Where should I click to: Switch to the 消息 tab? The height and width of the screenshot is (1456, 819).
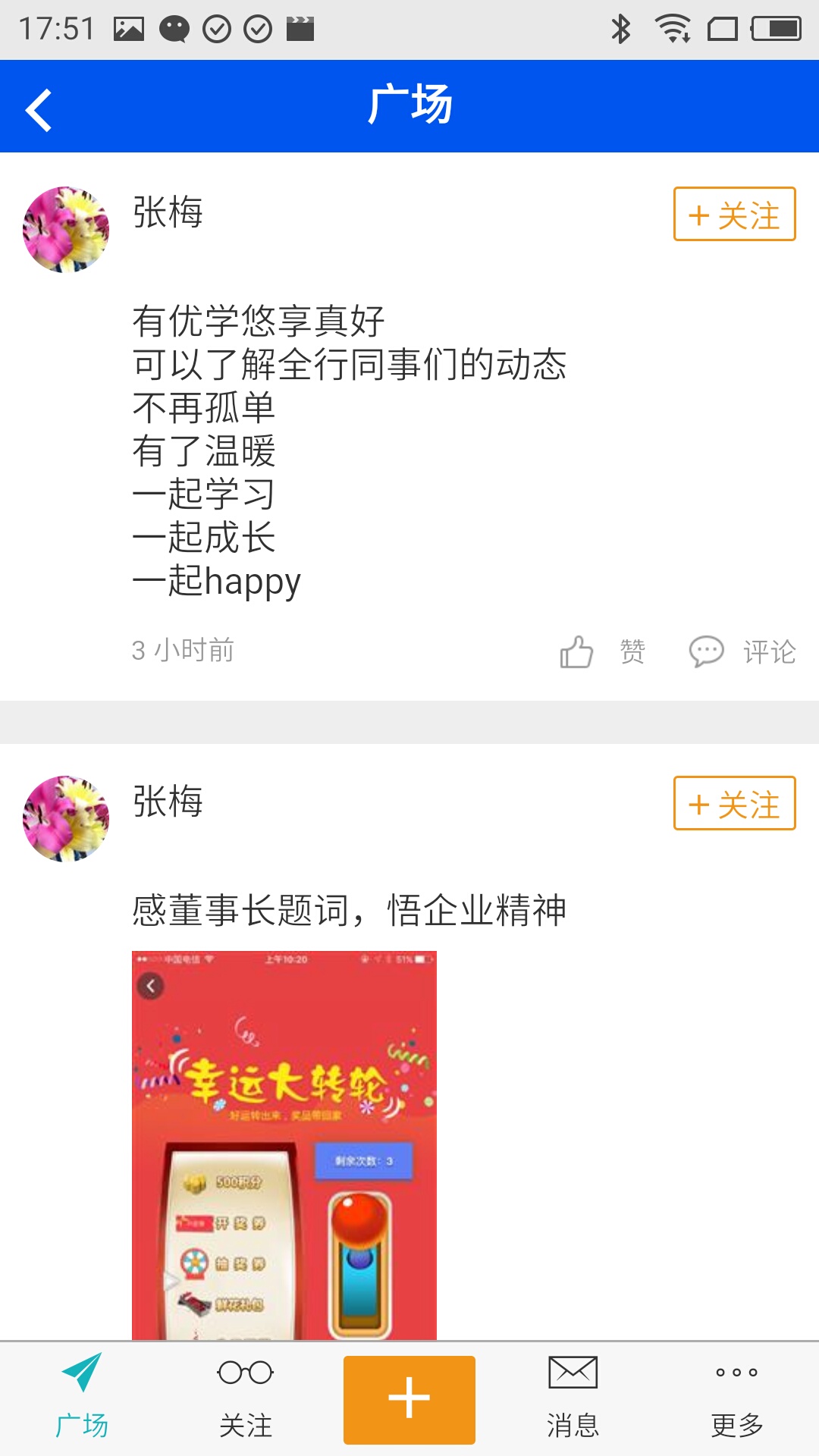click(x=573, y=1399)
